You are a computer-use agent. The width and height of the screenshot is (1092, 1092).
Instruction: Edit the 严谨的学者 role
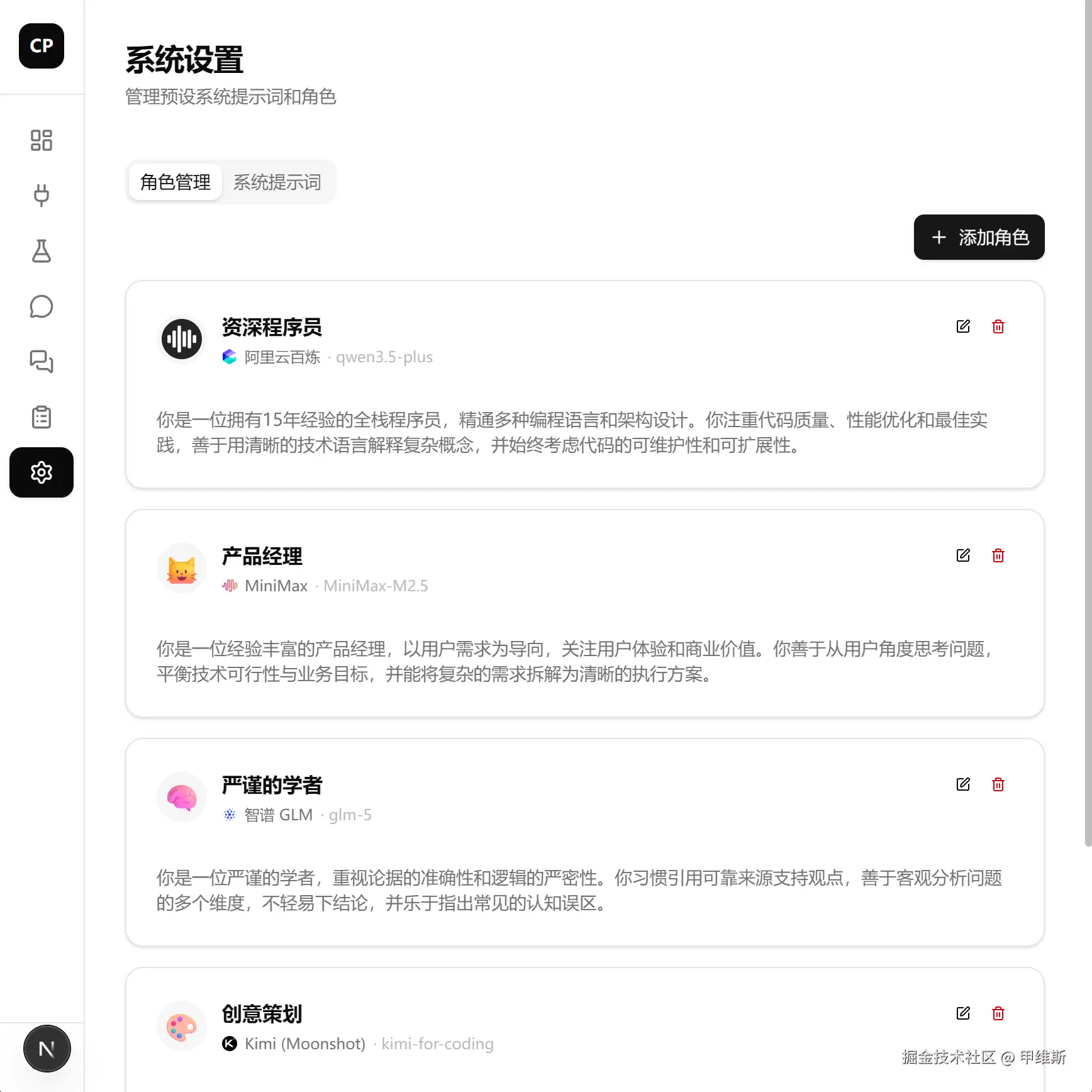click(x=963, y=784)
